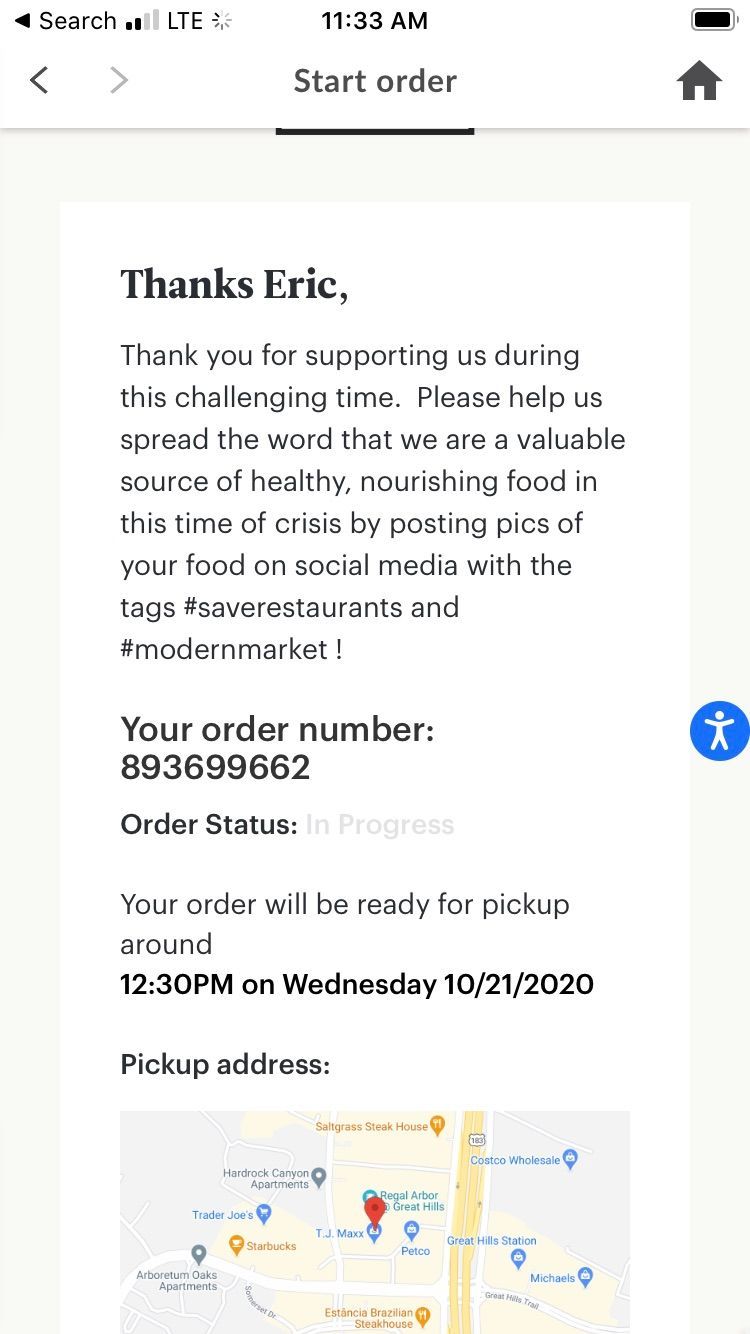Go back using the left arrow

pyautogui.click(x=39, y=80)
